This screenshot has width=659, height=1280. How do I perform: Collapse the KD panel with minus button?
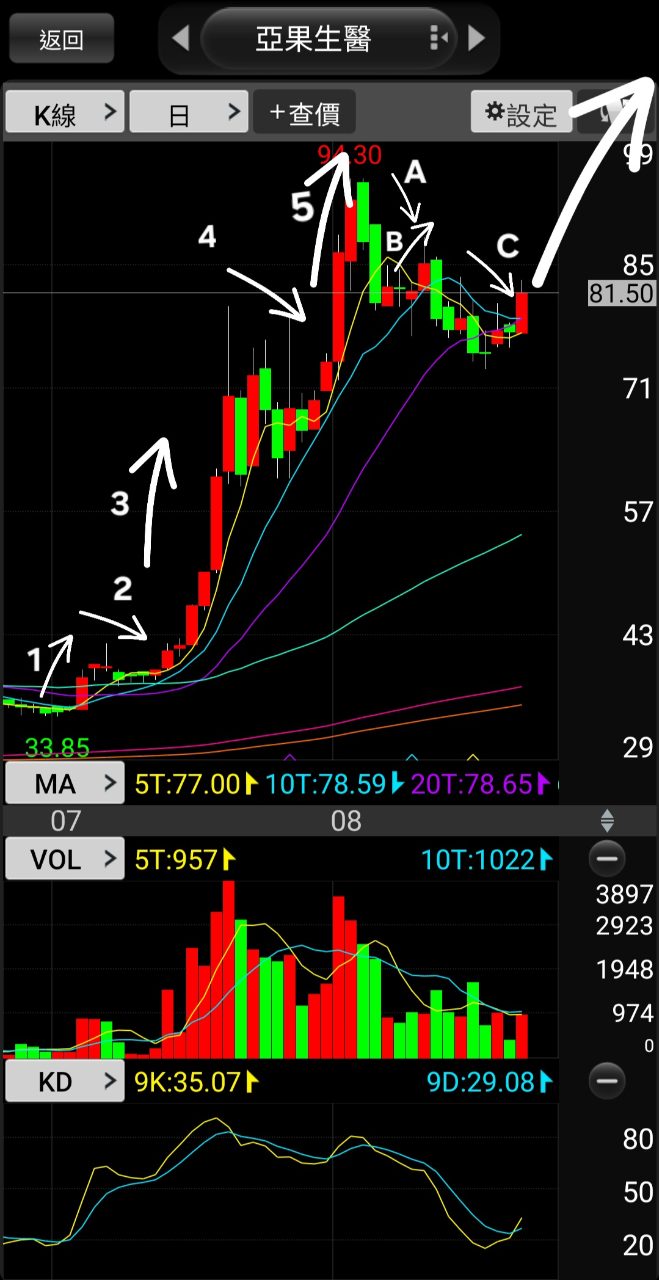(x=606, y=1082)
